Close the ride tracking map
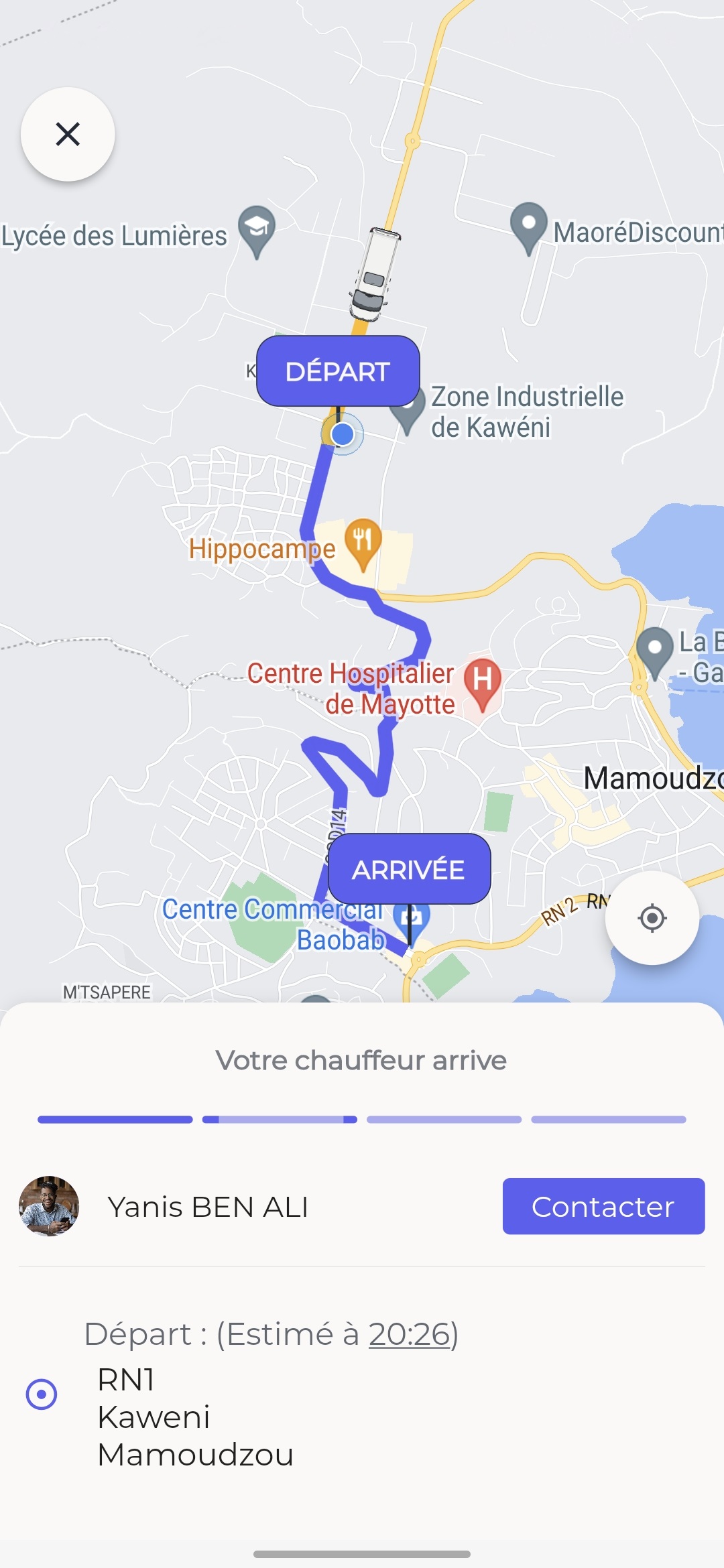This screenshot has width=724, height=1568. [x=68, y=134]
